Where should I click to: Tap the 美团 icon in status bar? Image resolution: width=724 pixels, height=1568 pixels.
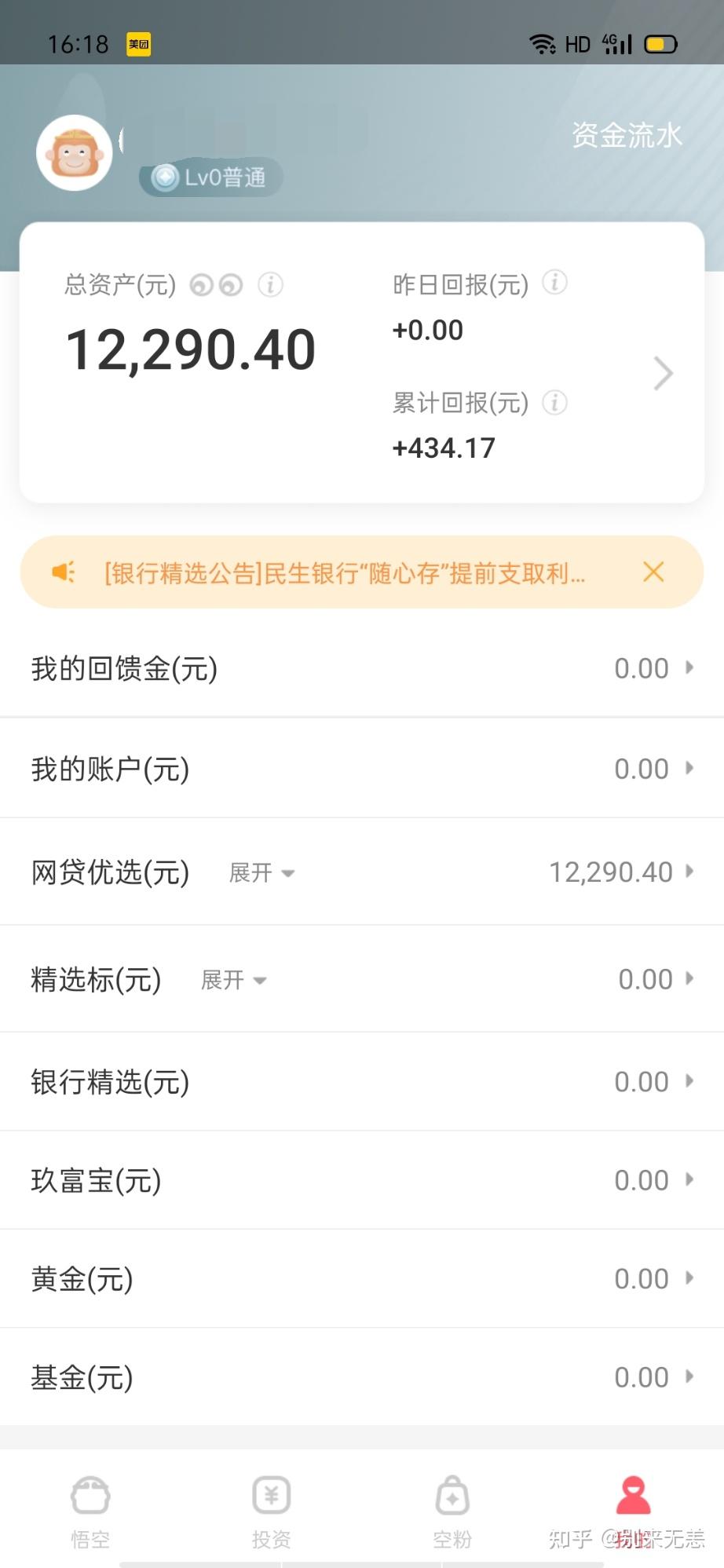coord(138,45)
